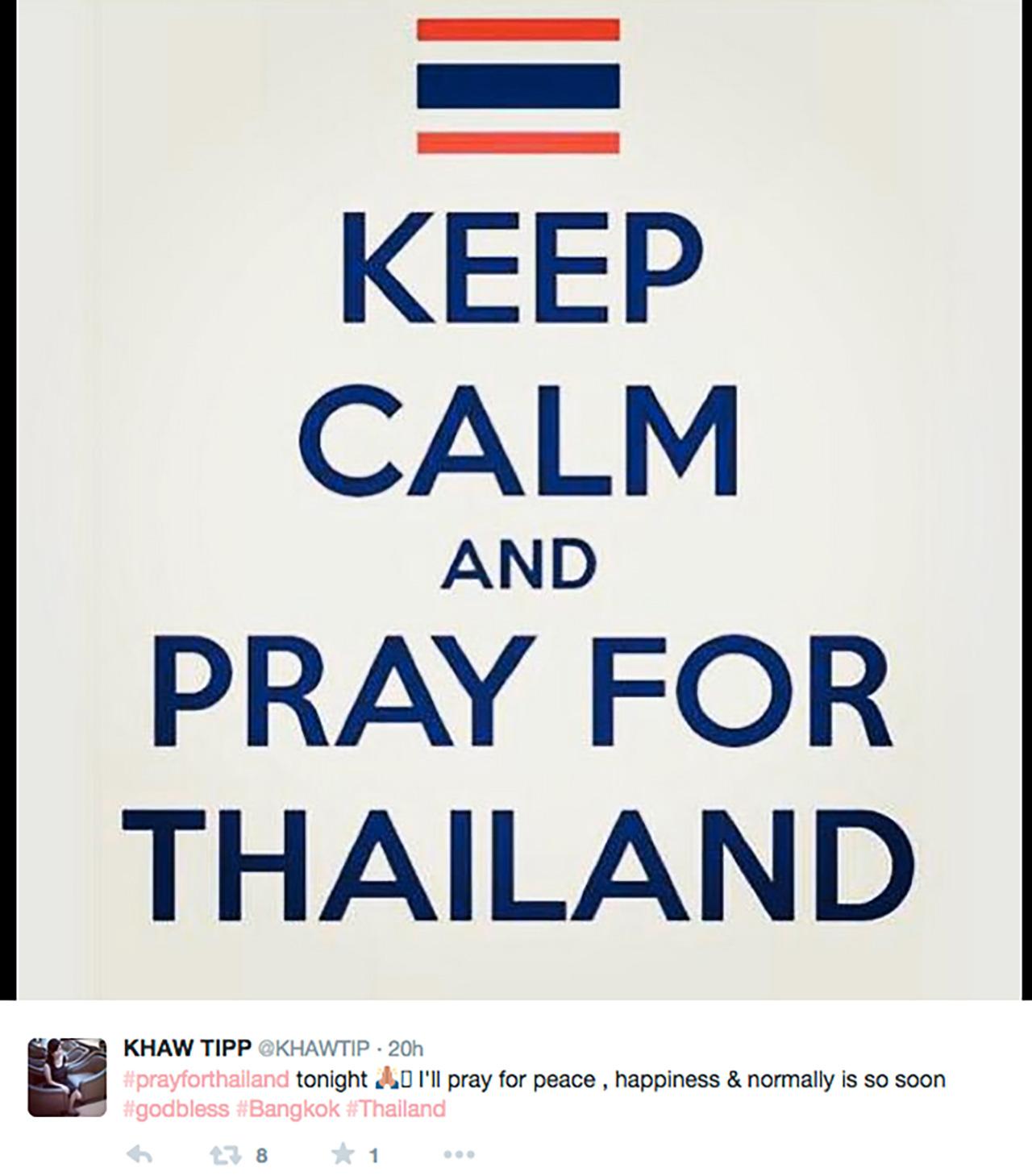Reply to KHAW TIPP's tweet
Viewport: 1032px width, 1176px height.
(x=140, y=1155)
